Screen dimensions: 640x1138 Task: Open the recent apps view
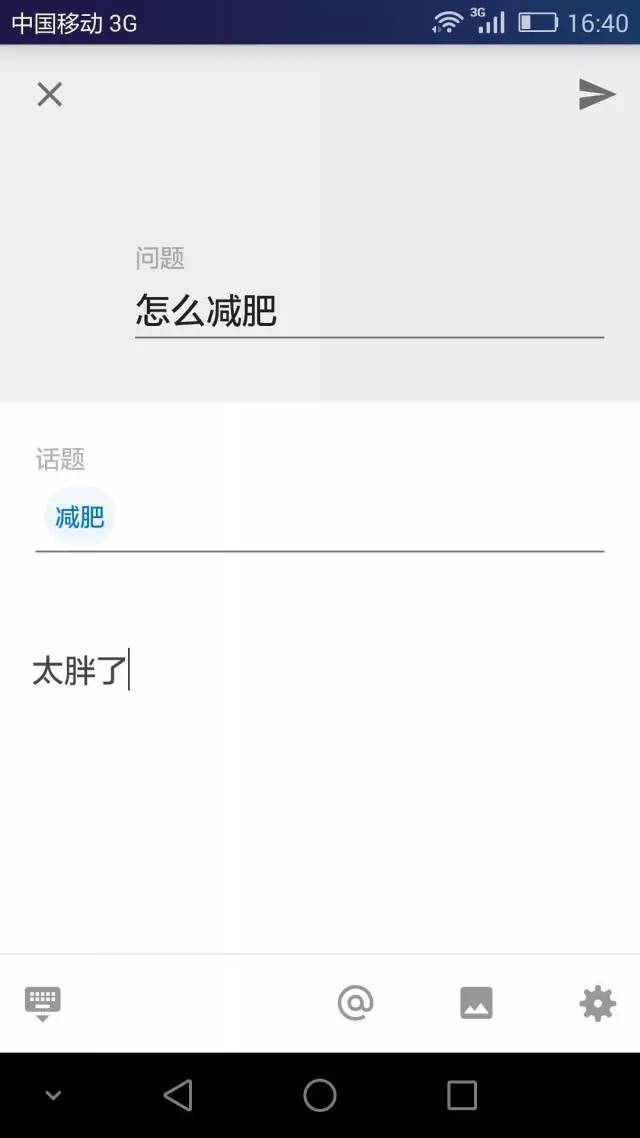click(461, 1095)
